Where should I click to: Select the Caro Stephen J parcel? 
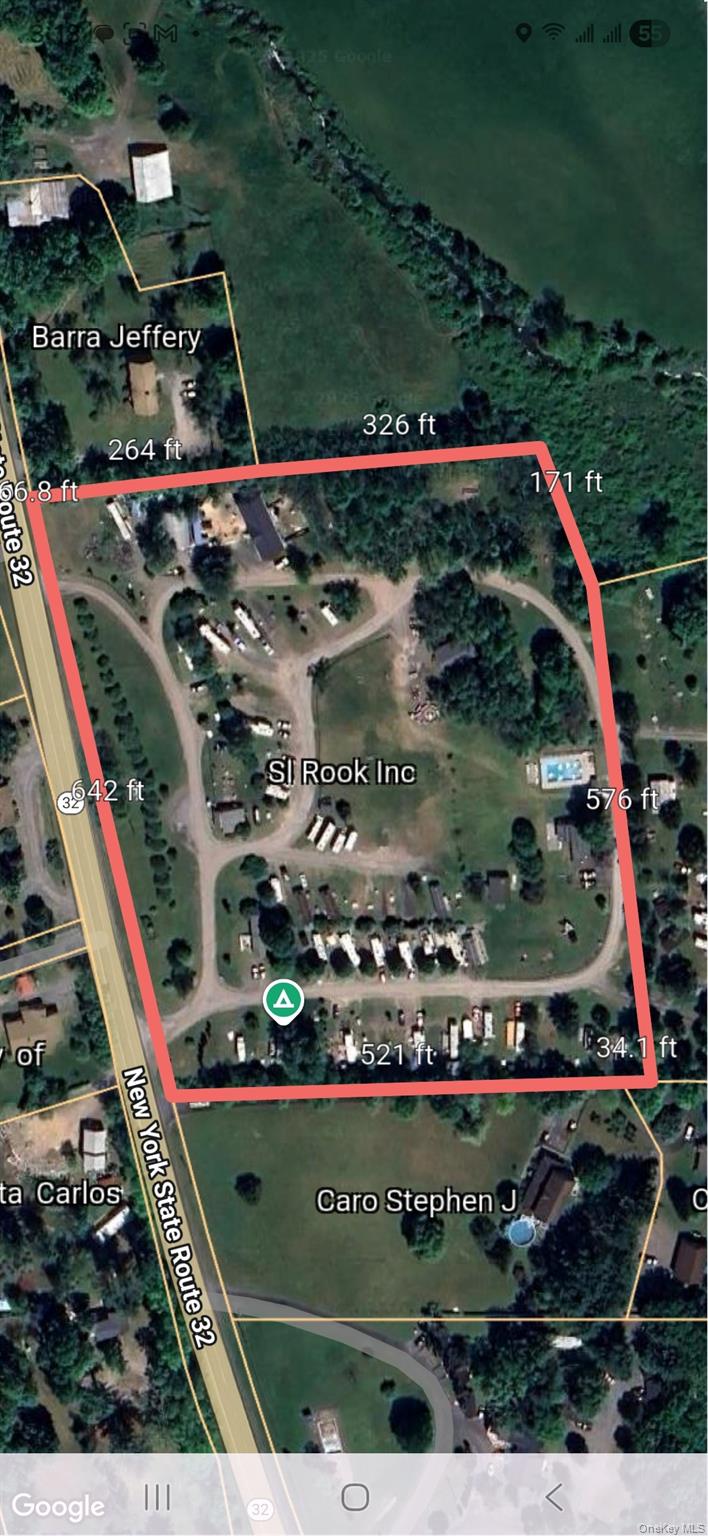416,1200
